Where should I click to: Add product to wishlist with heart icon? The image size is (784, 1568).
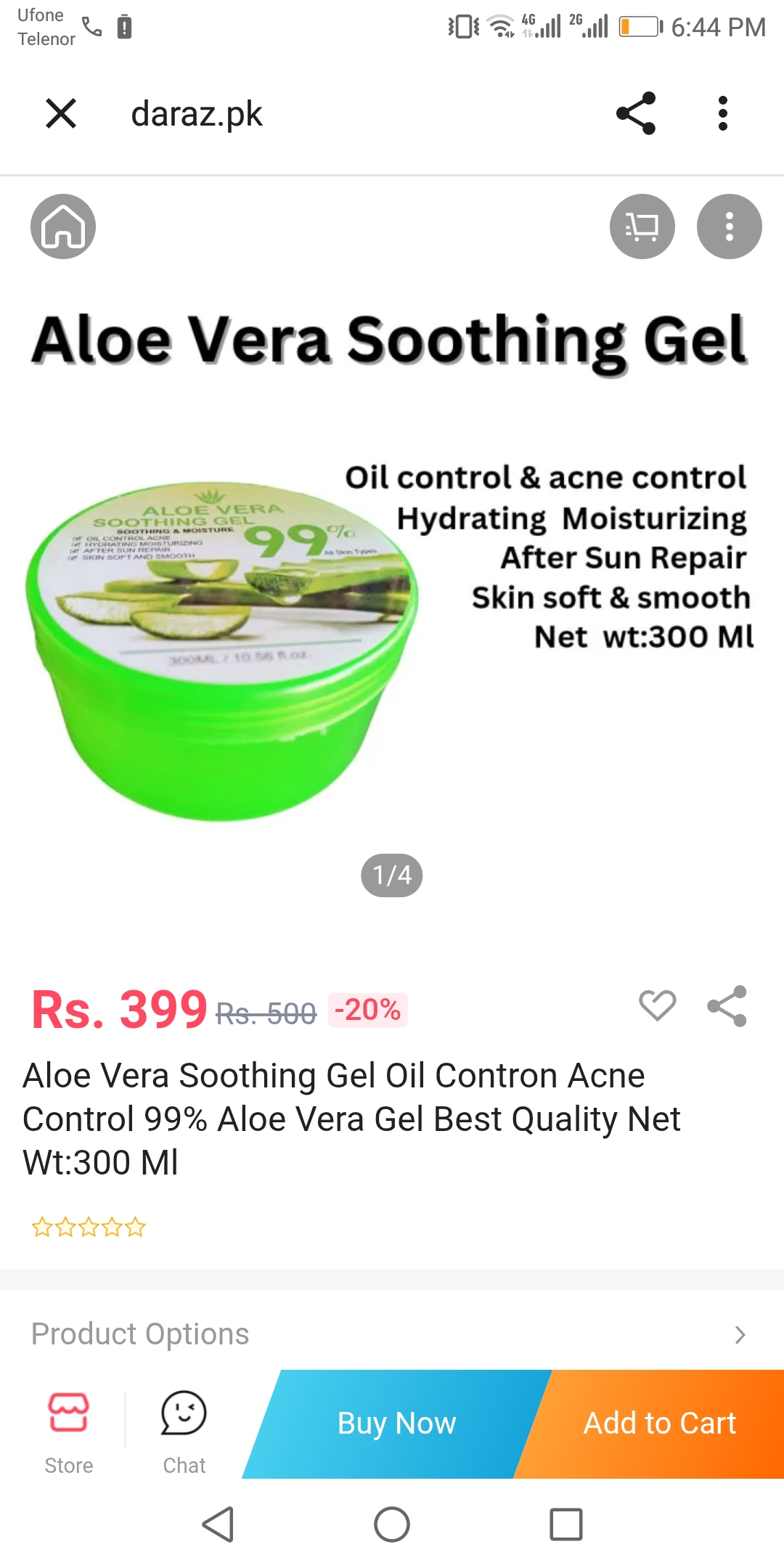[658, 1006]
